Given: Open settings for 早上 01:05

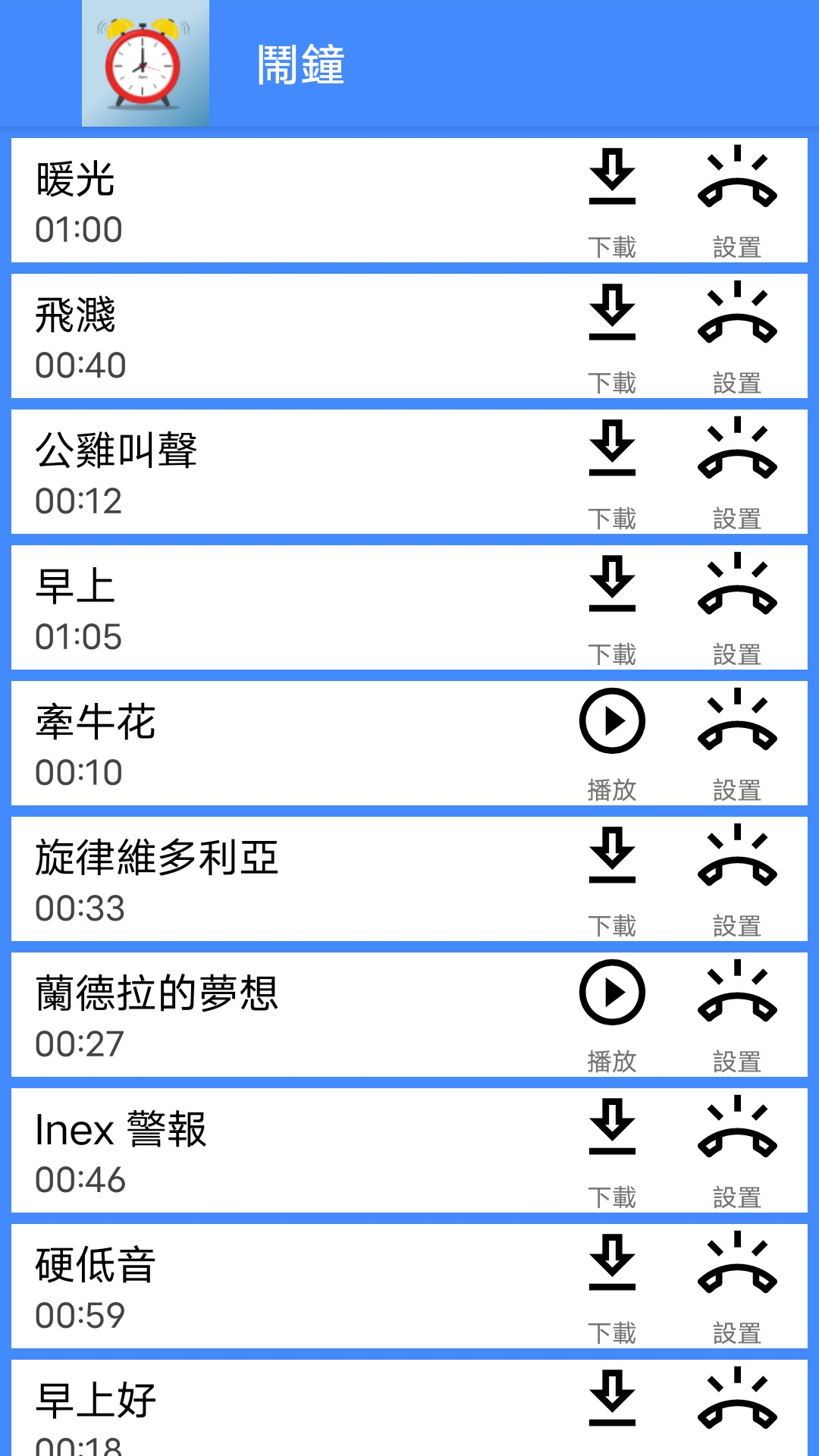Looking at the screenshot, I should [x=737, y=607].
